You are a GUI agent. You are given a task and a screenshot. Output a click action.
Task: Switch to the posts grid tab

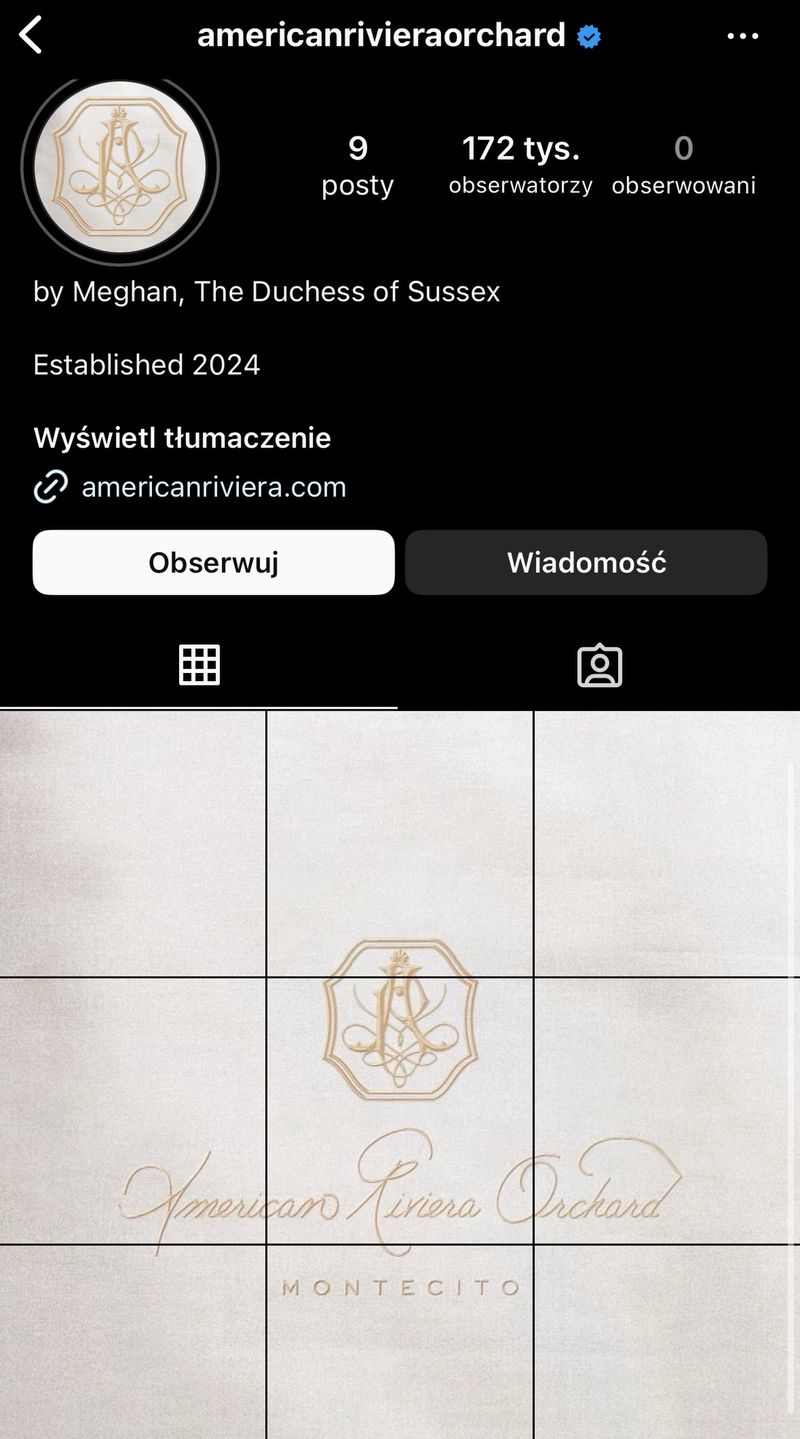click(x=199, y=664)
